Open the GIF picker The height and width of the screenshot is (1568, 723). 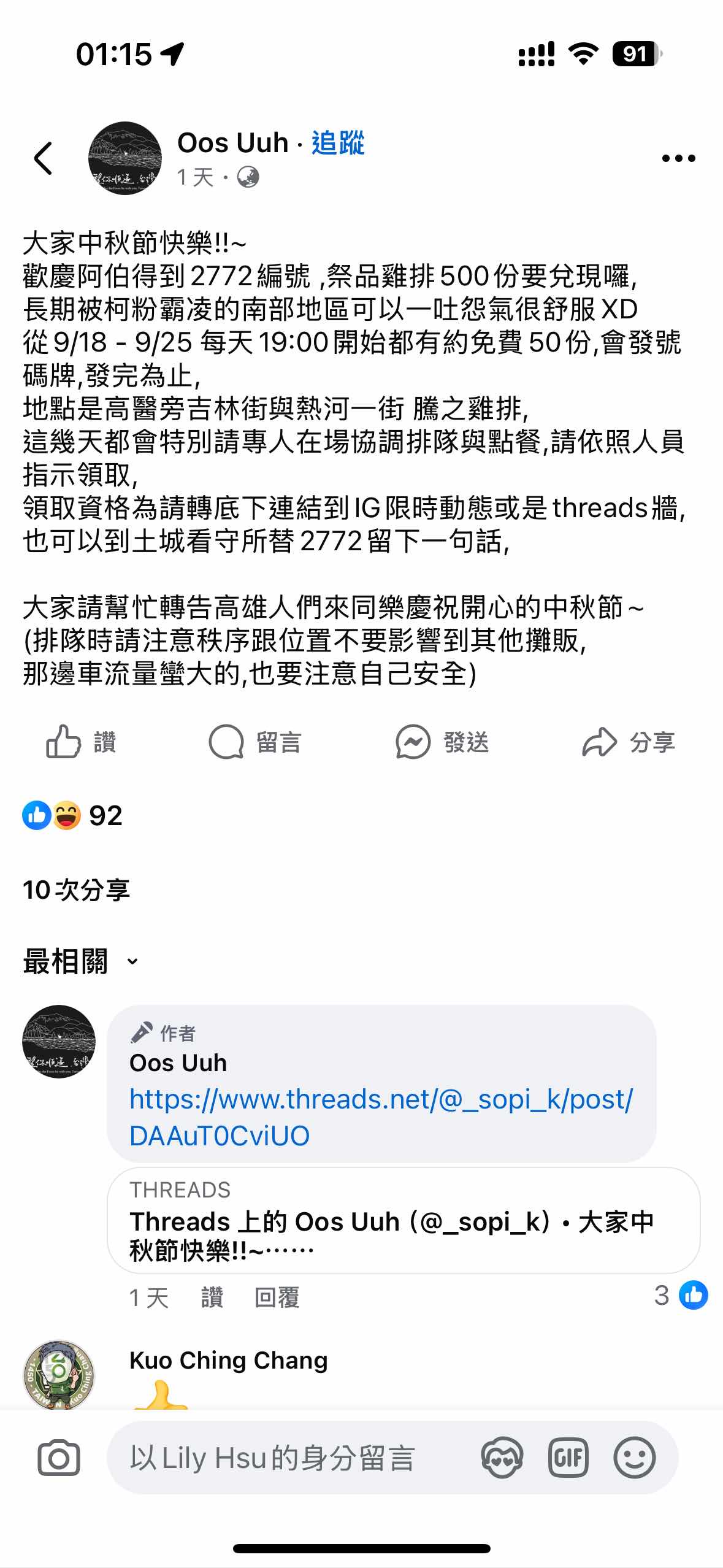click(568, 1458)
